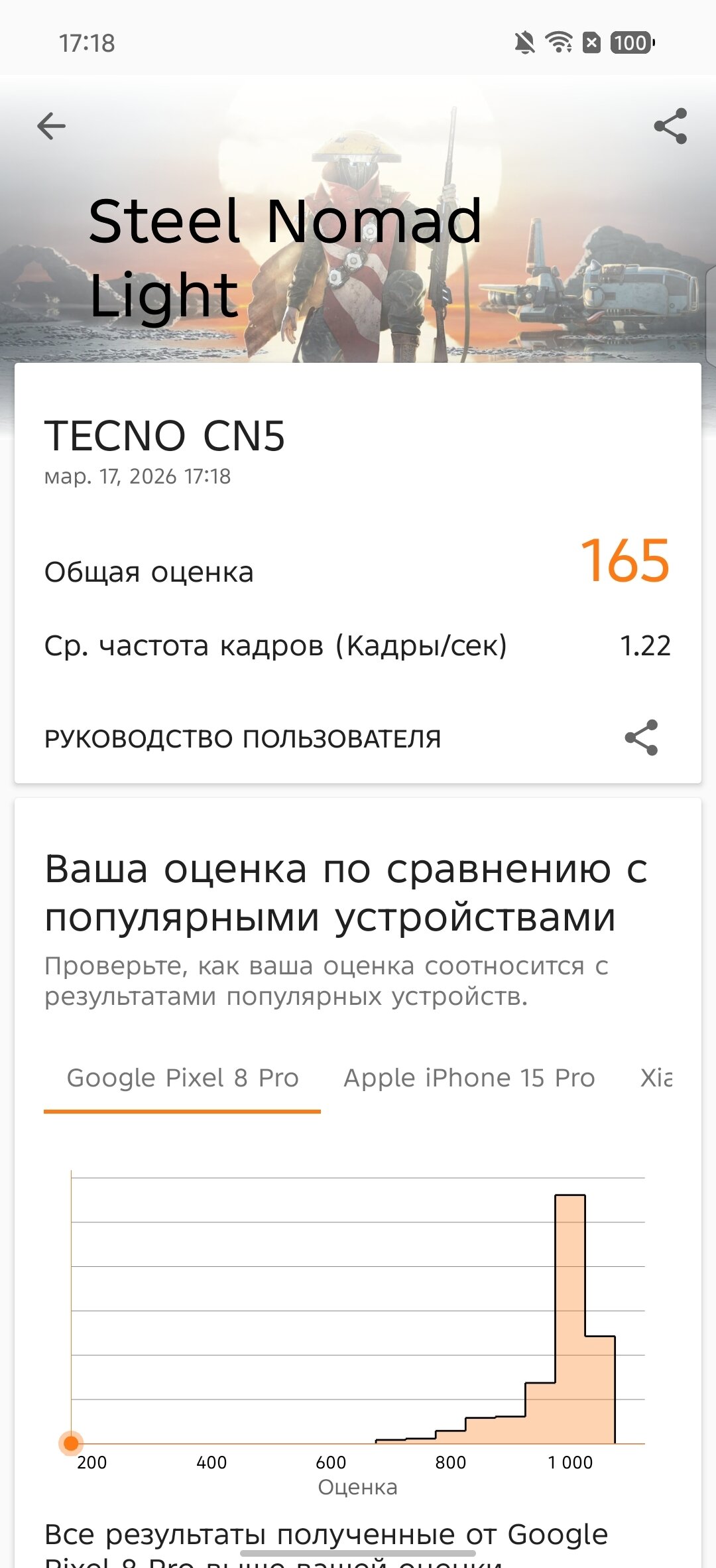716x1568 pixels.
Task: Open РУКОВОДСТВО ПОЛЬЗОВАТЕЛЯ
Action: [243, 738]
